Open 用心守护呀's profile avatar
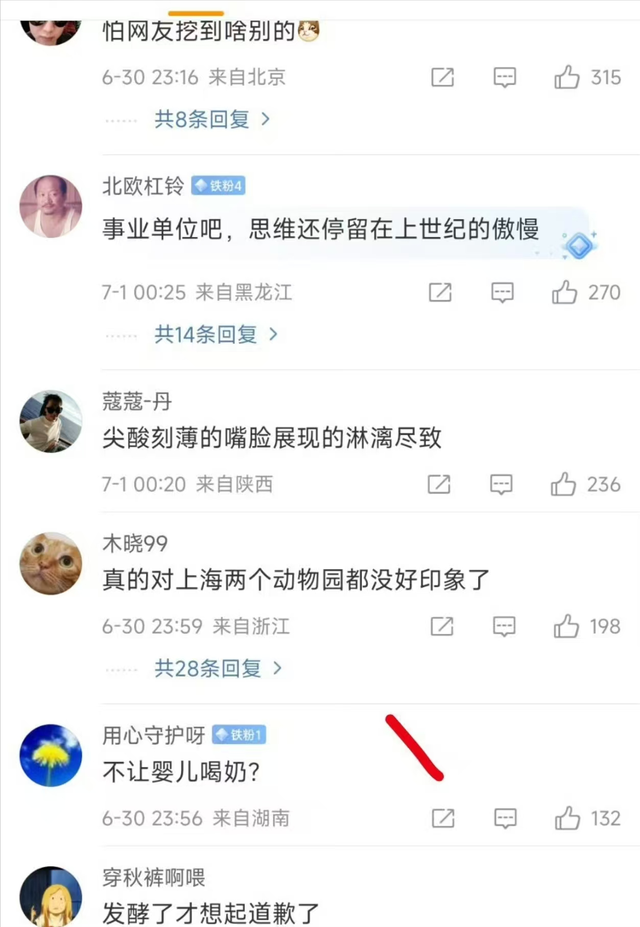This screenshot has width=640, height=927. [51, 755]
